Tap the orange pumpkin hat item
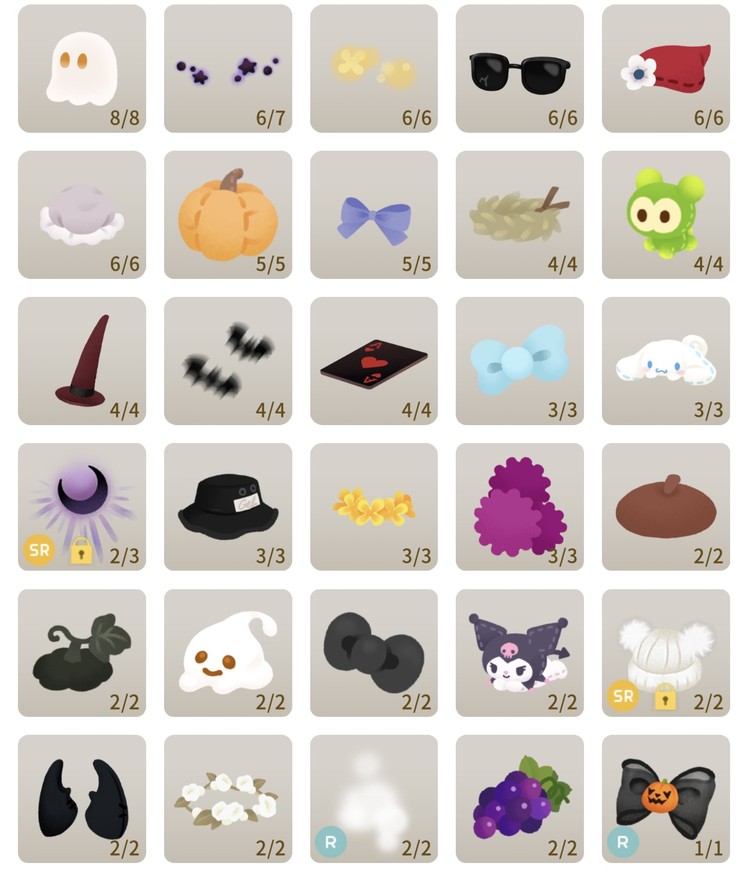750x872 pixels. [x=228, y=214]
